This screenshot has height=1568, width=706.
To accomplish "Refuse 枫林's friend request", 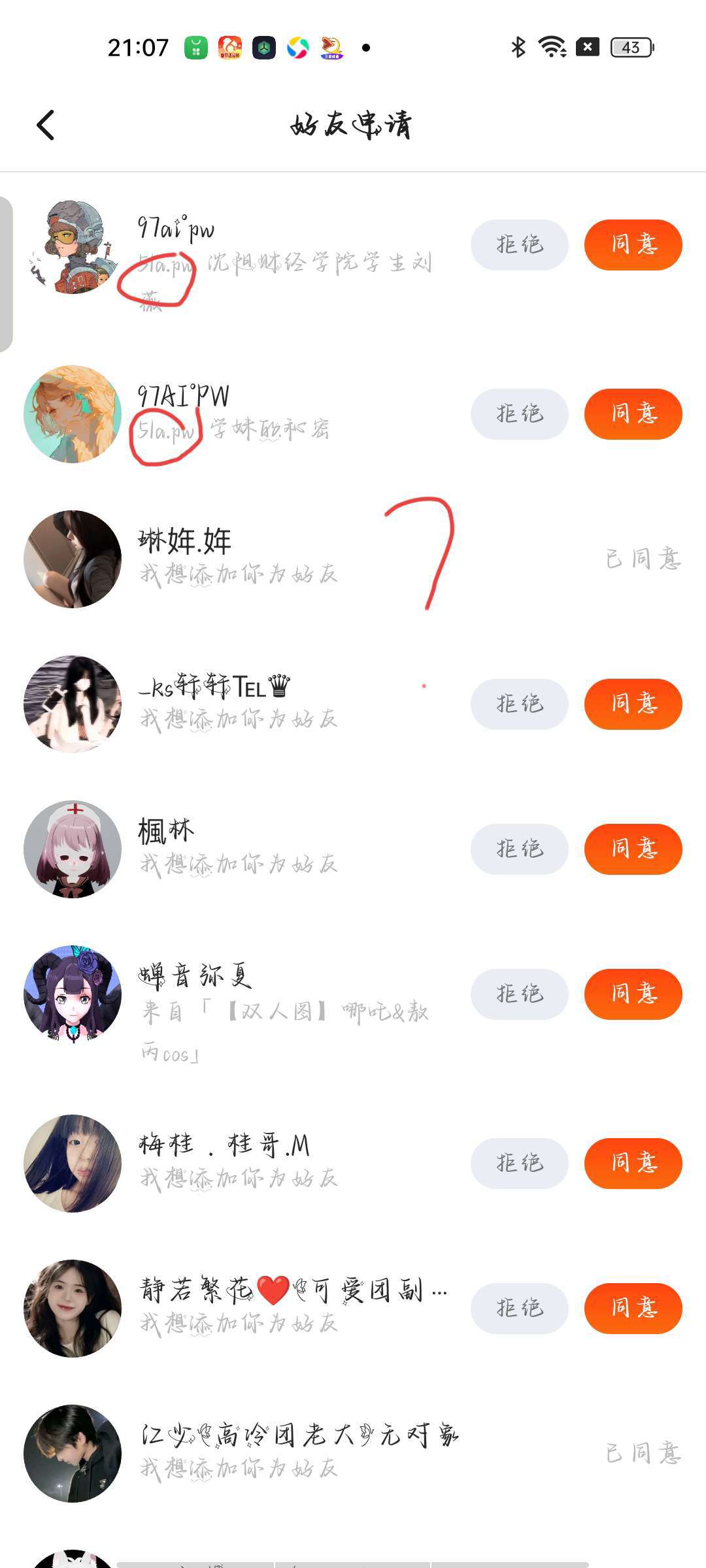I will pyautogui.click(x=520, y=849).
